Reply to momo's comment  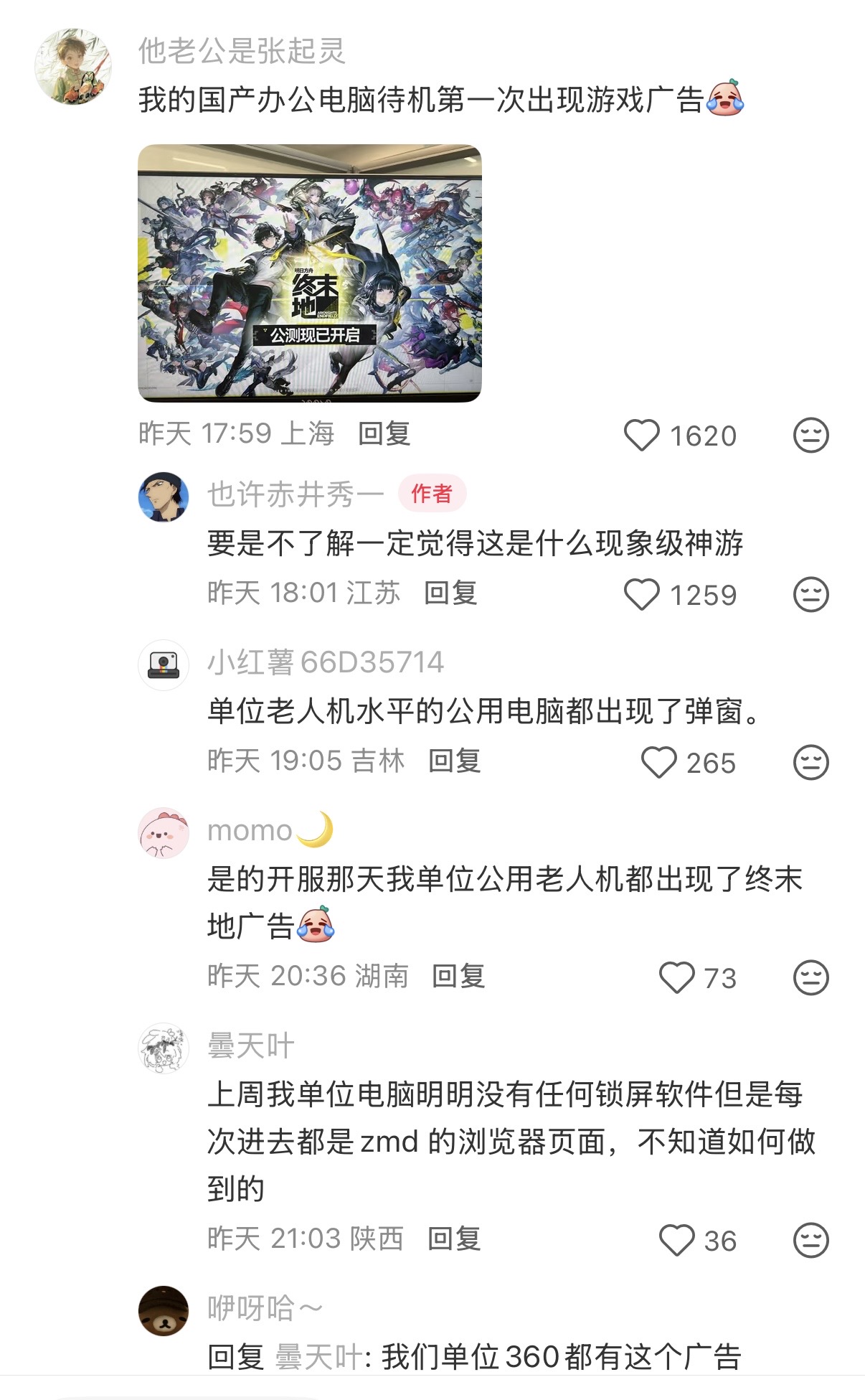pos(458,976)
